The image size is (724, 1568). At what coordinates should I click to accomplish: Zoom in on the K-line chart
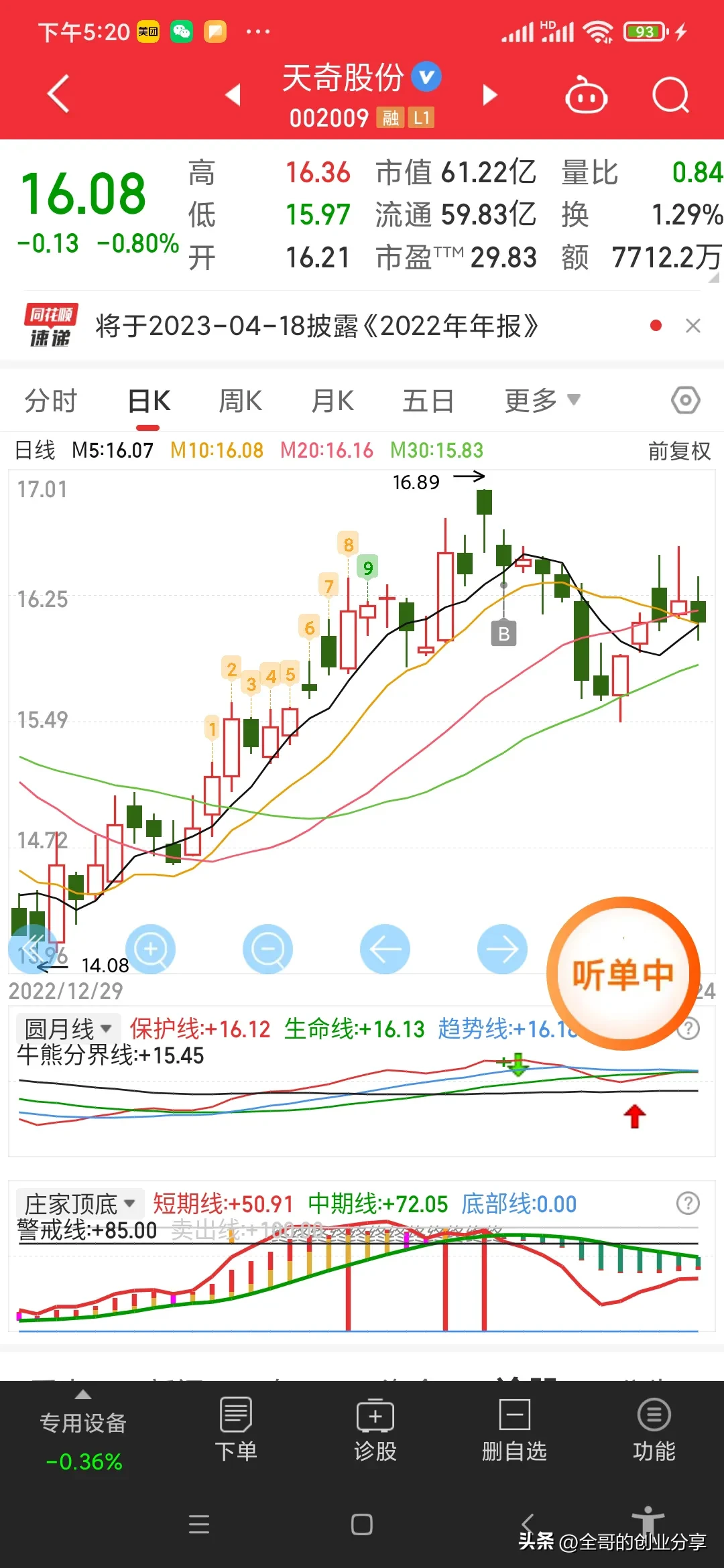pos(150,949)
